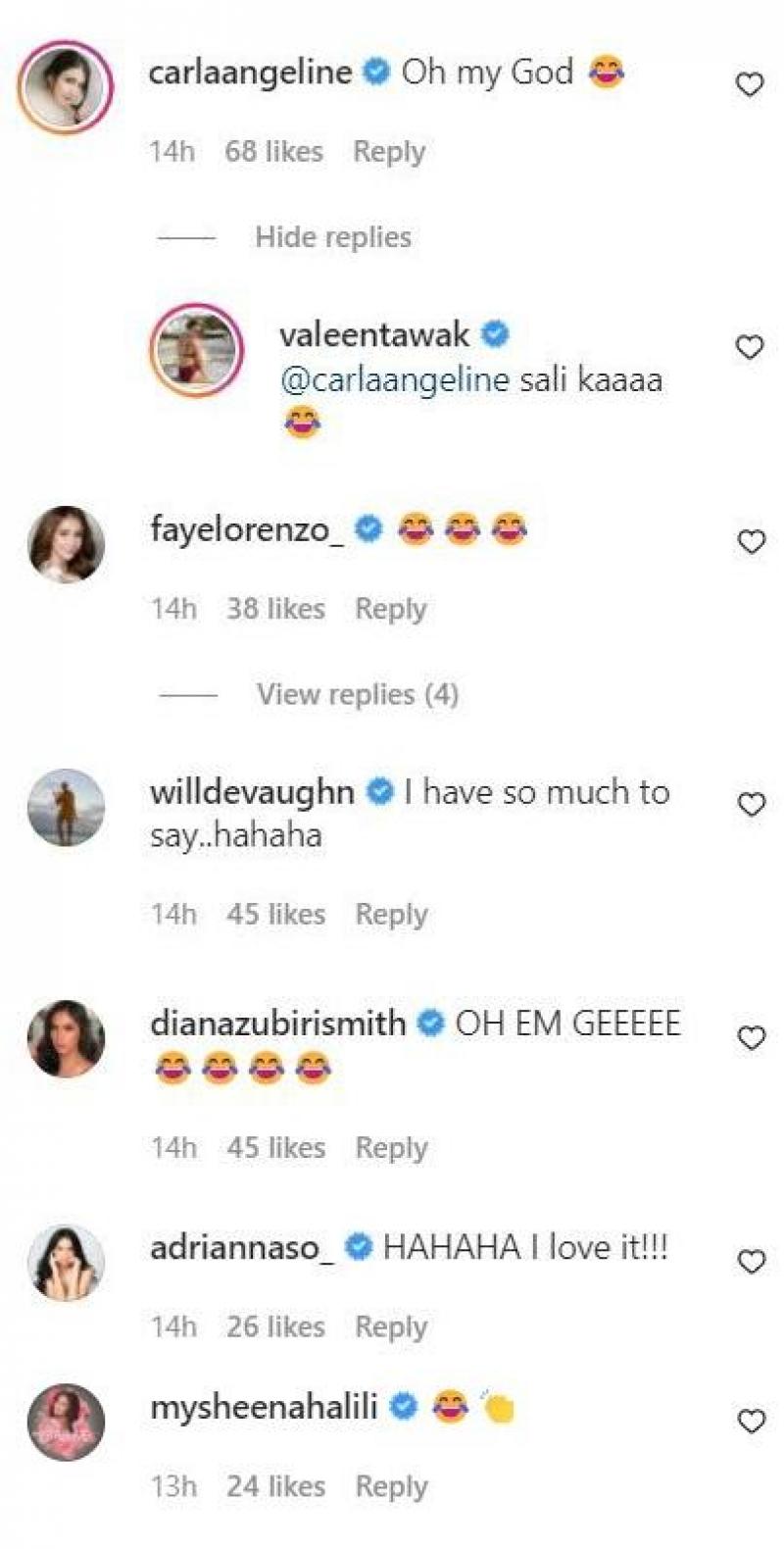Hide replies under carlaangeline's comment
This screenshot has width=784, height=1549.
click(332, 237)
